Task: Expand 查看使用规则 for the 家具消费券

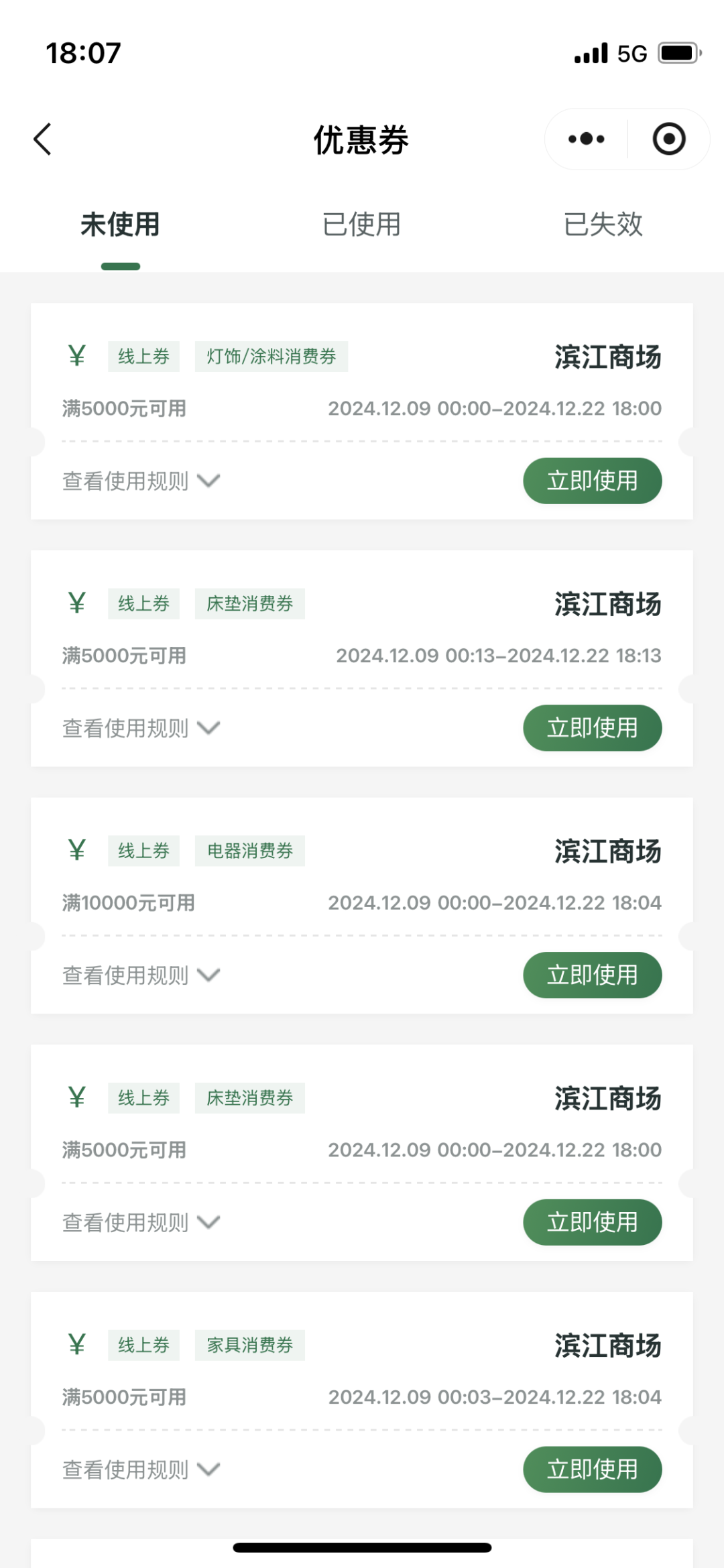Action: pyautogui.click(x=141, y=1470)
